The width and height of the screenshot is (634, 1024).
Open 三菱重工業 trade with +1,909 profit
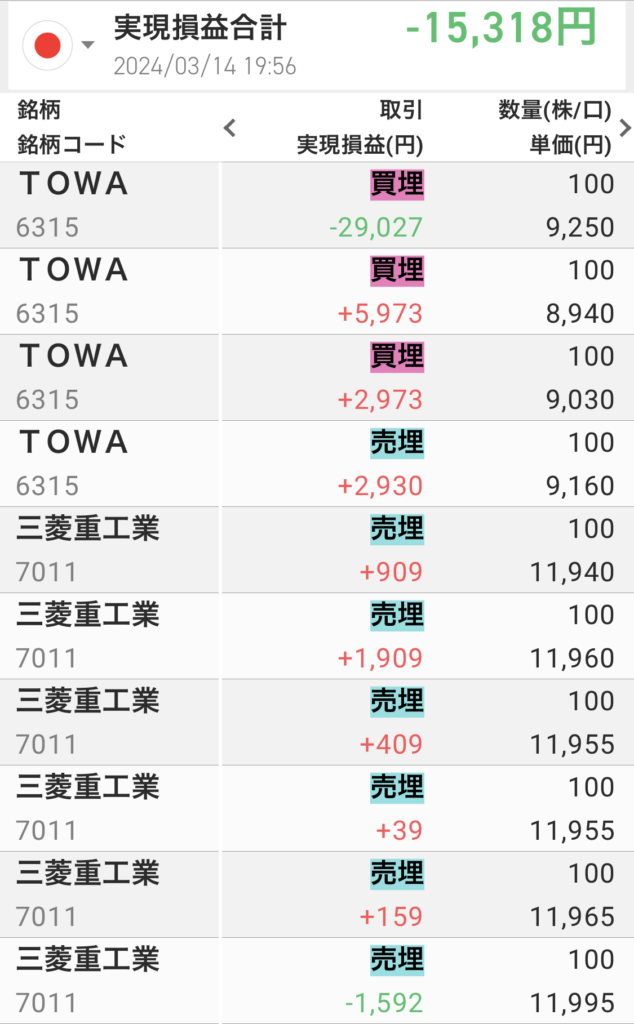click(x=316, y=635)
